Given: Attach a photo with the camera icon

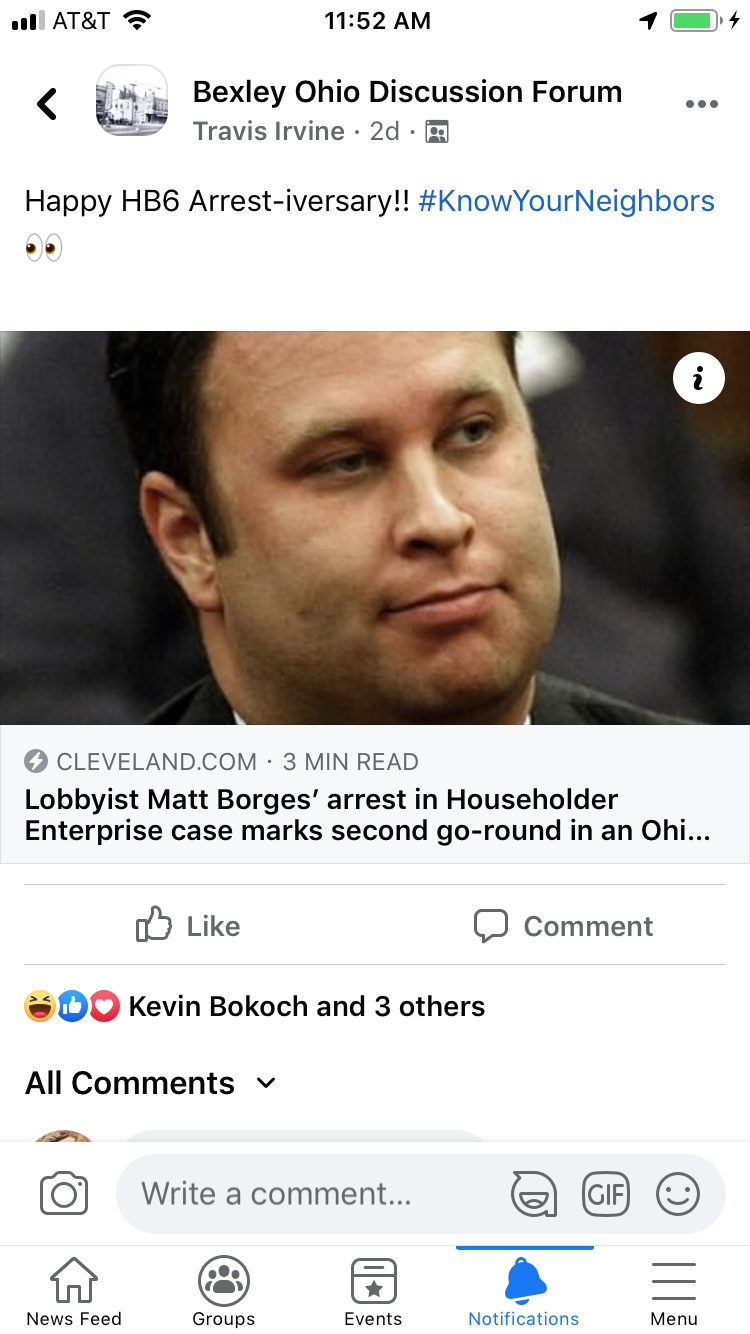Looking at the screenshot, I should click(x=64, y=1194).
